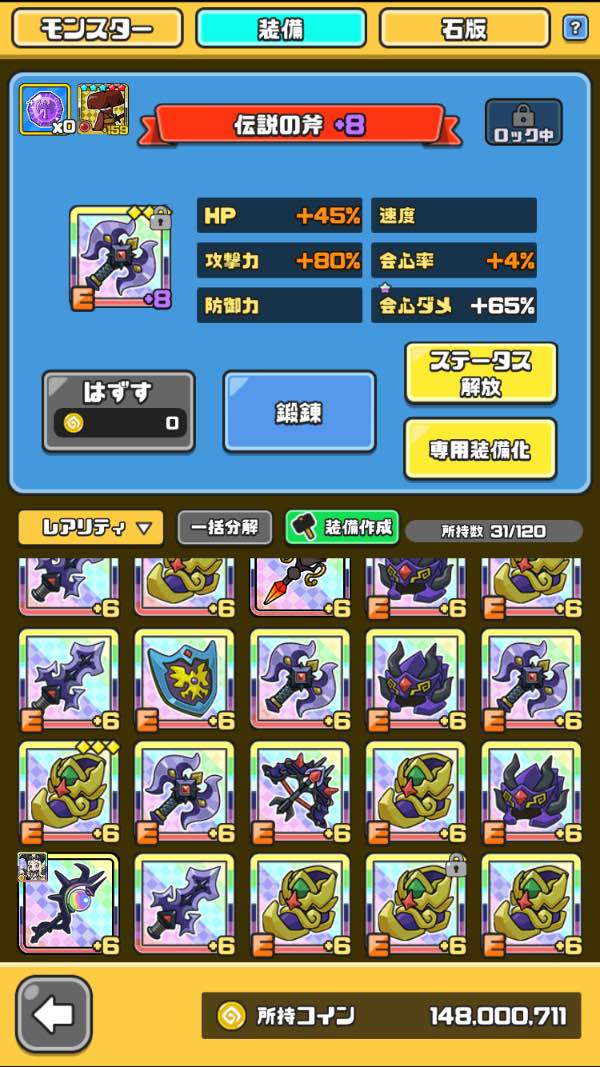Switch to the 石版 tab
Image resolution: width=600 pixels, height=1067 pixels.
click(465, 28)
